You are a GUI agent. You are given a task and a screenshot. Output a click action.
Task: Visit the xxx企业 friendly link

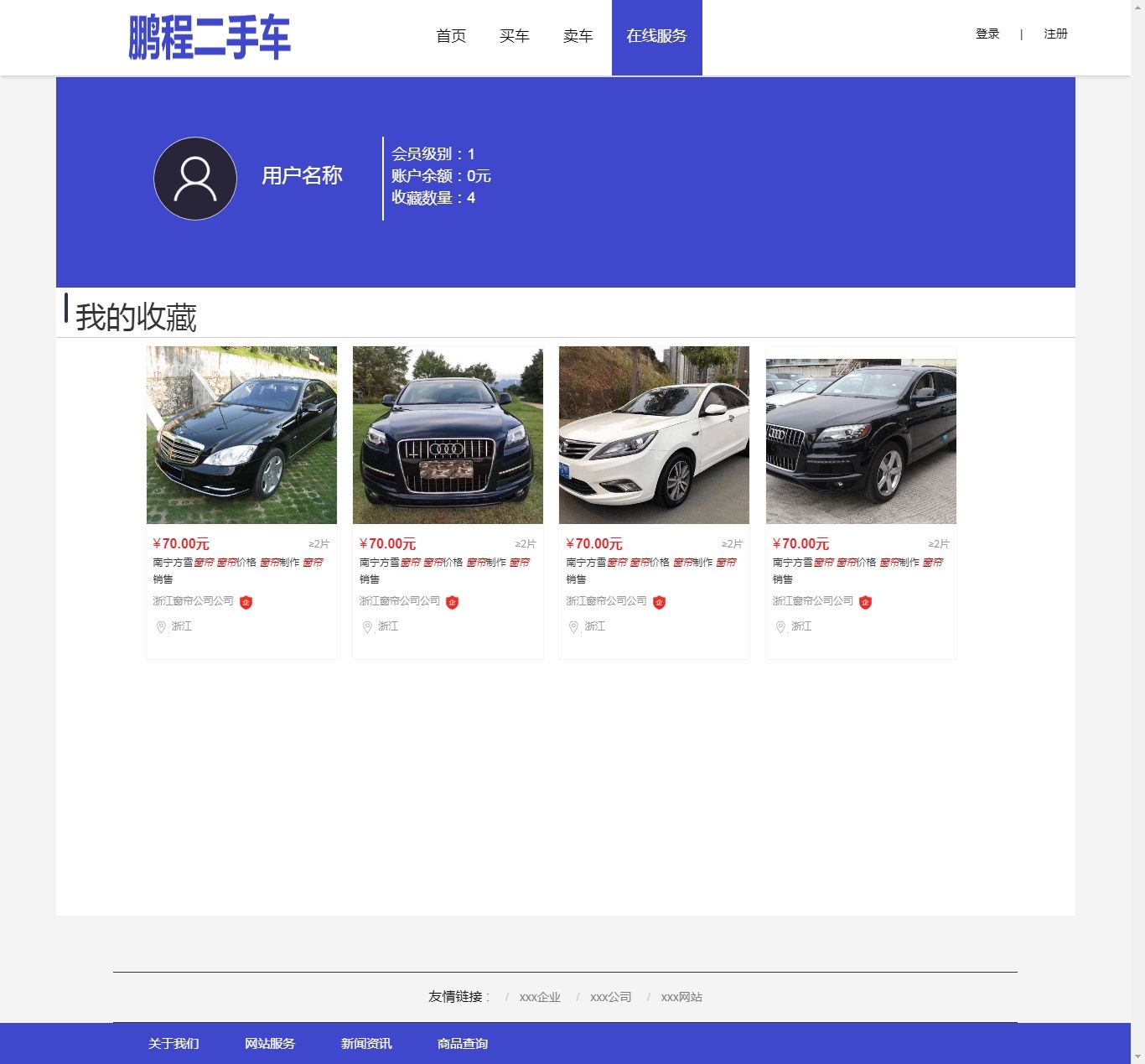540,997
